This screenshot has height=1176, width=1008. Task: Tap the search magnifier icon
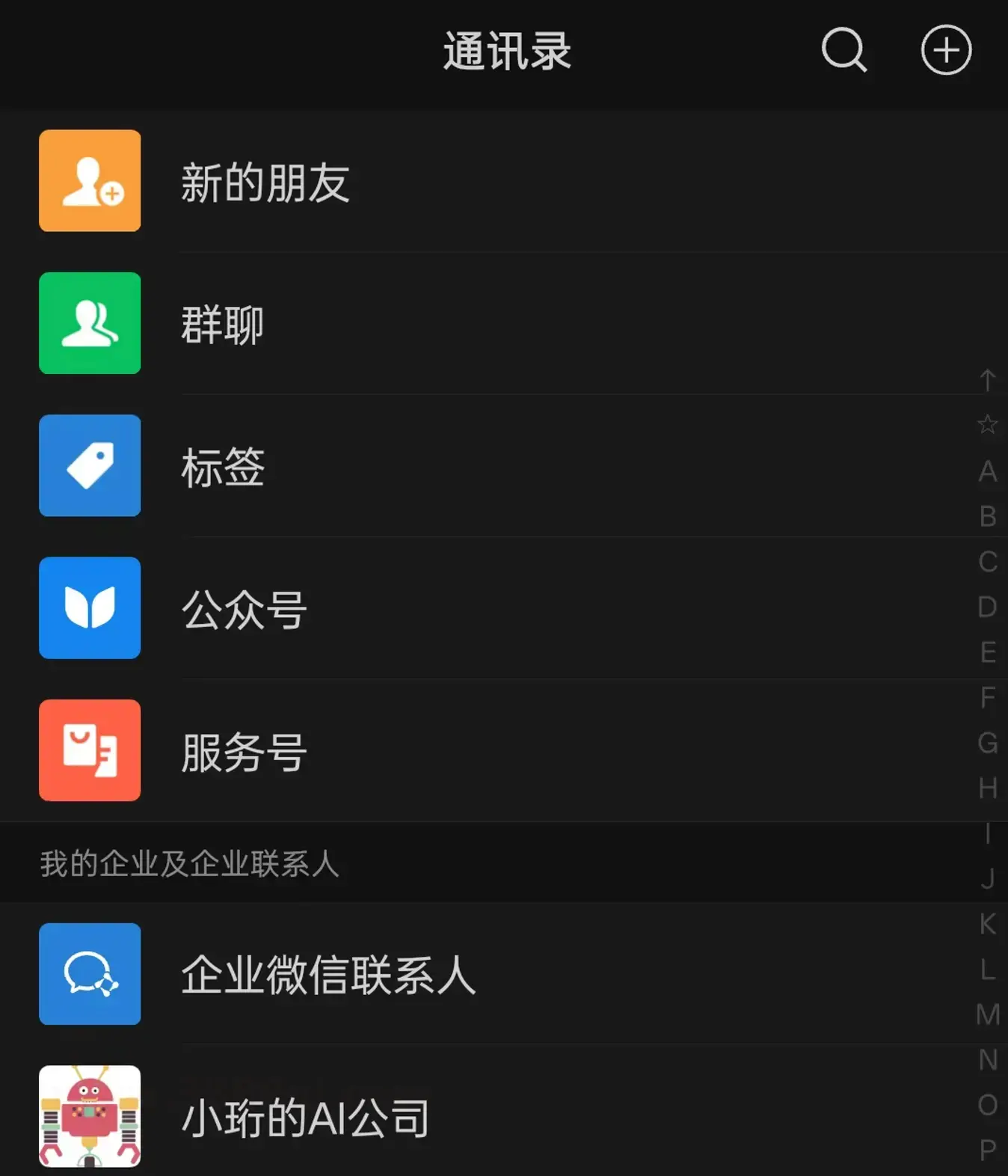(843, 51)
